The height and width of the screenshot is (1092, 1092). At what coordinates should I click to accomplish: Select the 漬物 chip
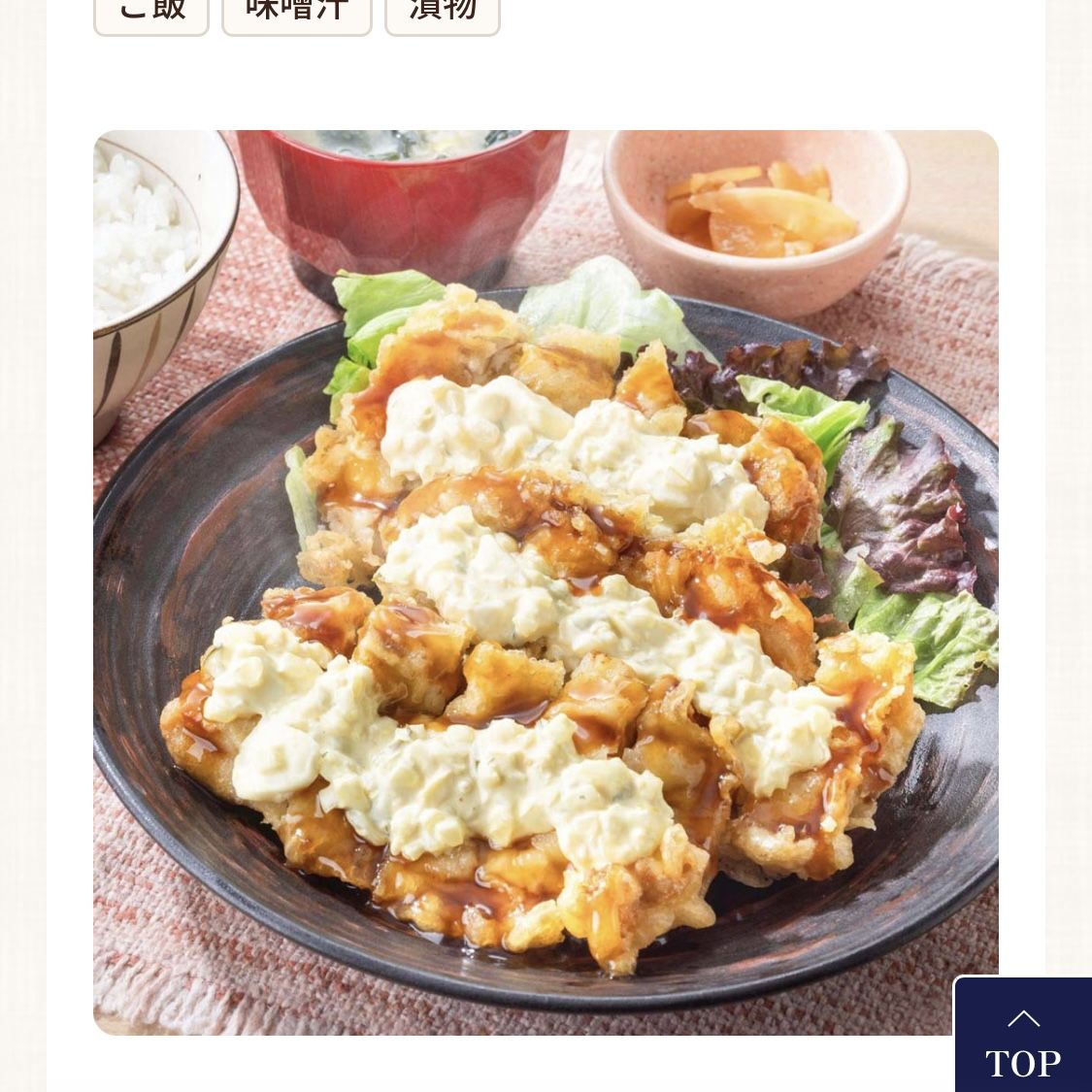pos(443,12)
